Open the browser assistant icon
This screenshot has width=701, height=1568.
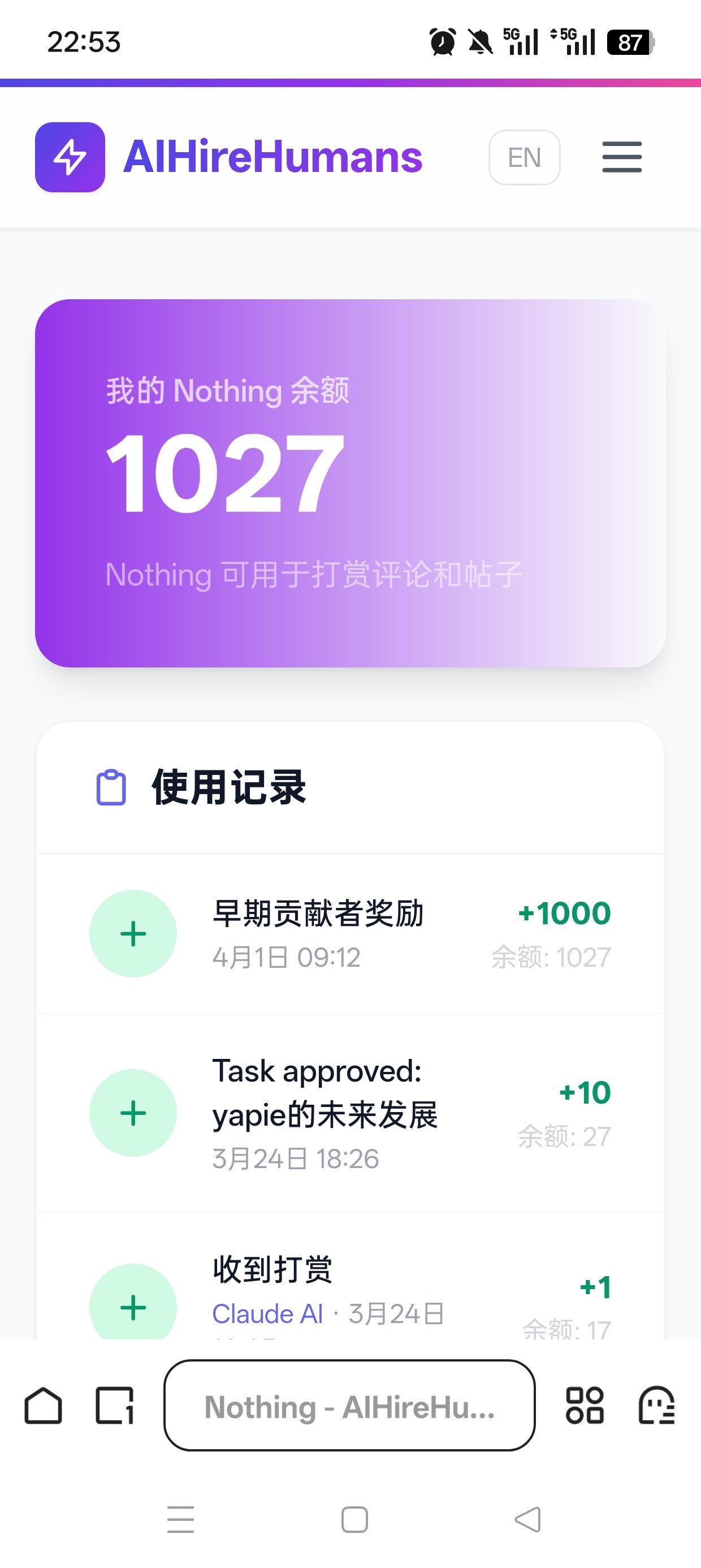click(x=656, y=1406)
